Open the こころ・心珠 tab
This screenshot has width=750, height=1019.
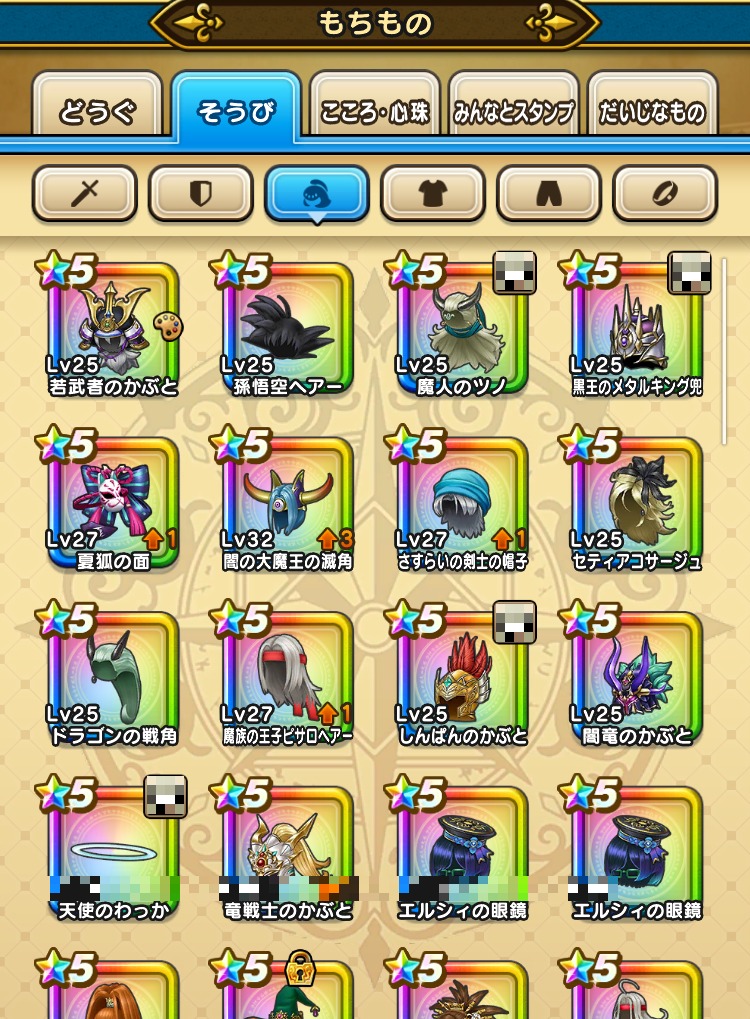375,112
